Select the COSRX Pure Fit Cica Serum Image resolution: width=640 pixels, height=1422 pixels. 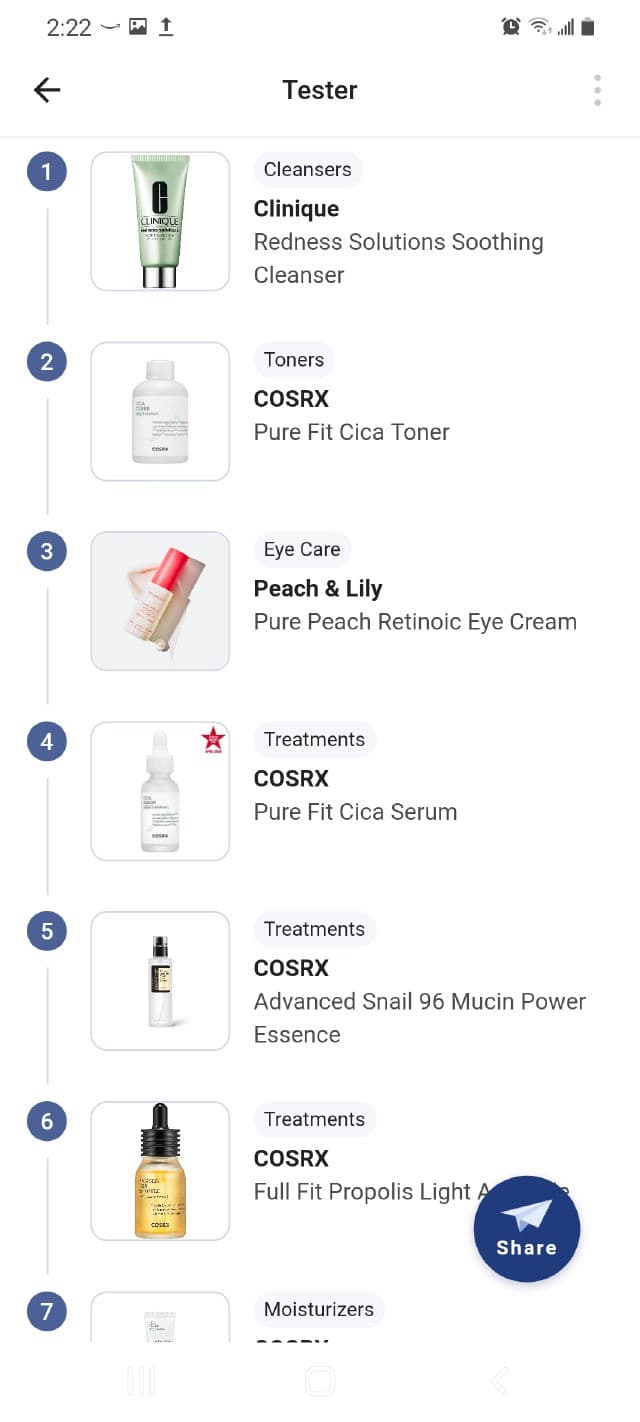[355, 811]
